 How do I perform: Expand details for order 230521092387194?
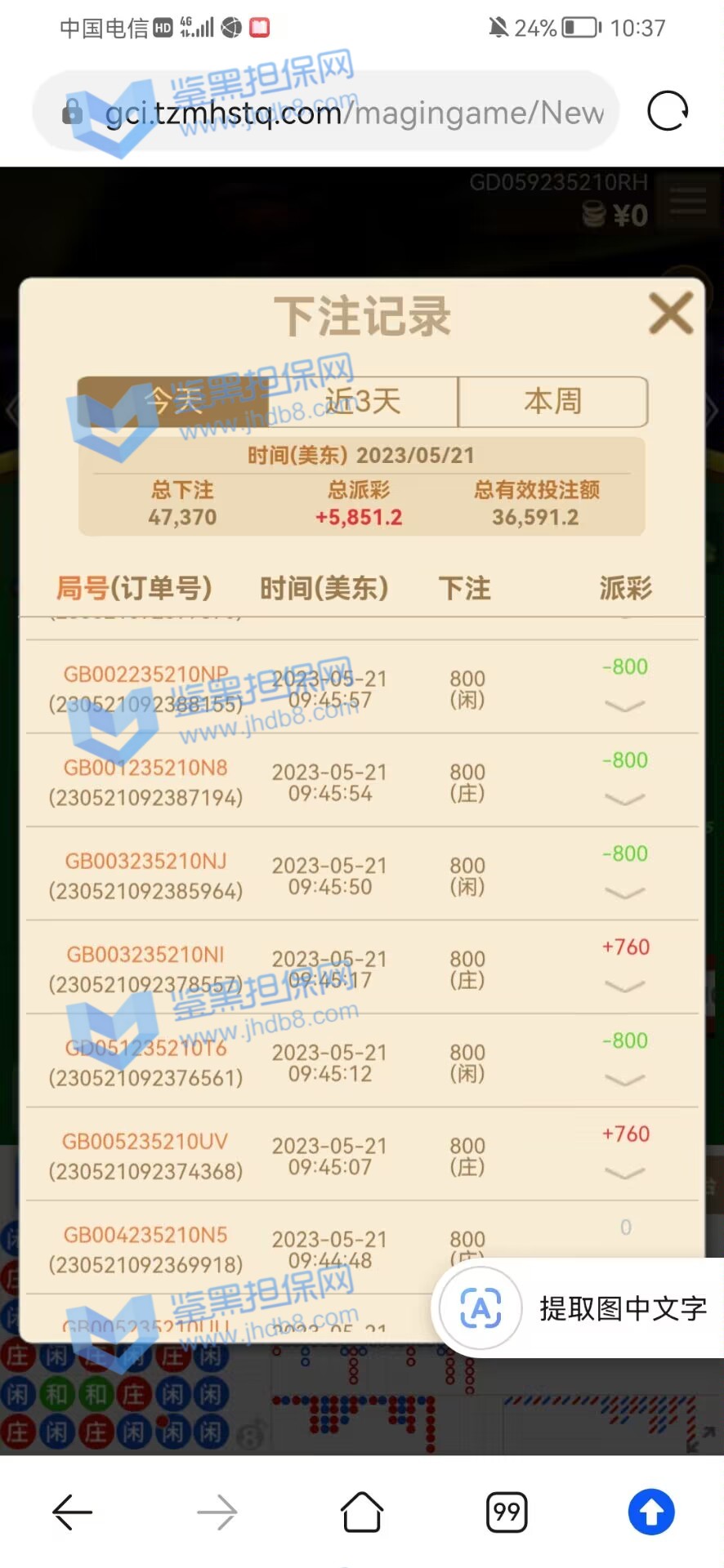625,799
